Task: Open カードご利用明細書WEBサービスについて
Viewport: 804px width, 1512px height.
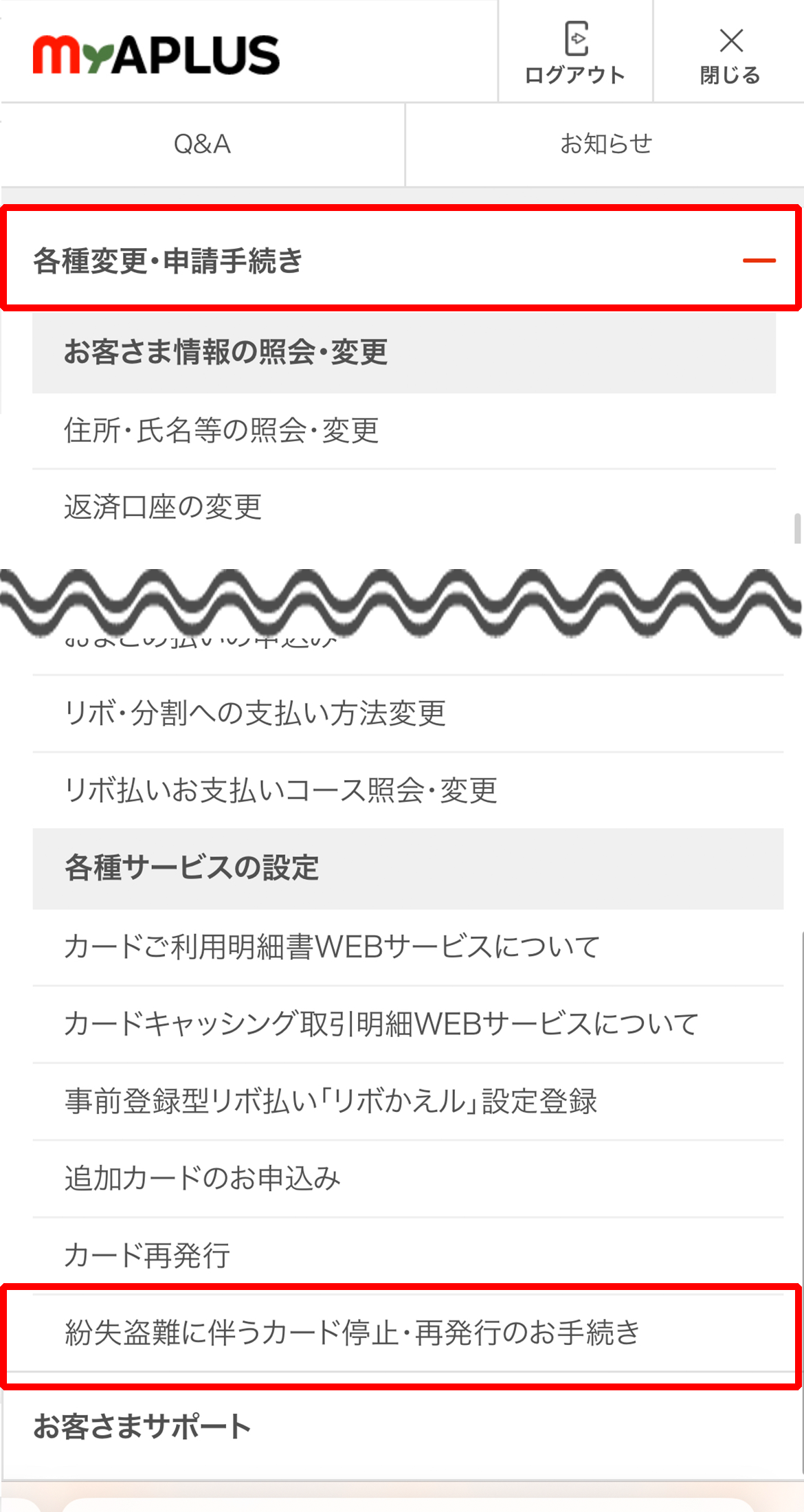Action: coord(332,947)
